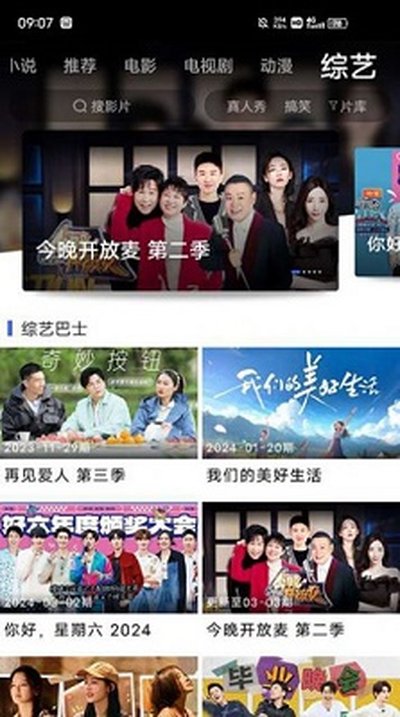The width and height of the screenshot is (400, 717).
Task: Select the 搞笑 filter chip
Action: [x=298, y=107]
